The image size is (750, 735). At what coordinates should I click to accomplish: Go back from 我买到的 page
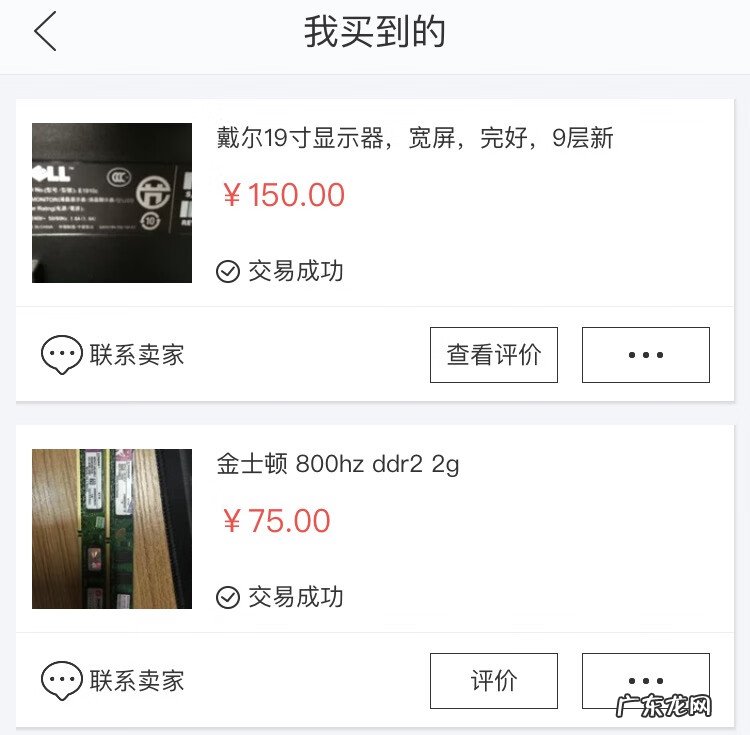click(46, 32)
